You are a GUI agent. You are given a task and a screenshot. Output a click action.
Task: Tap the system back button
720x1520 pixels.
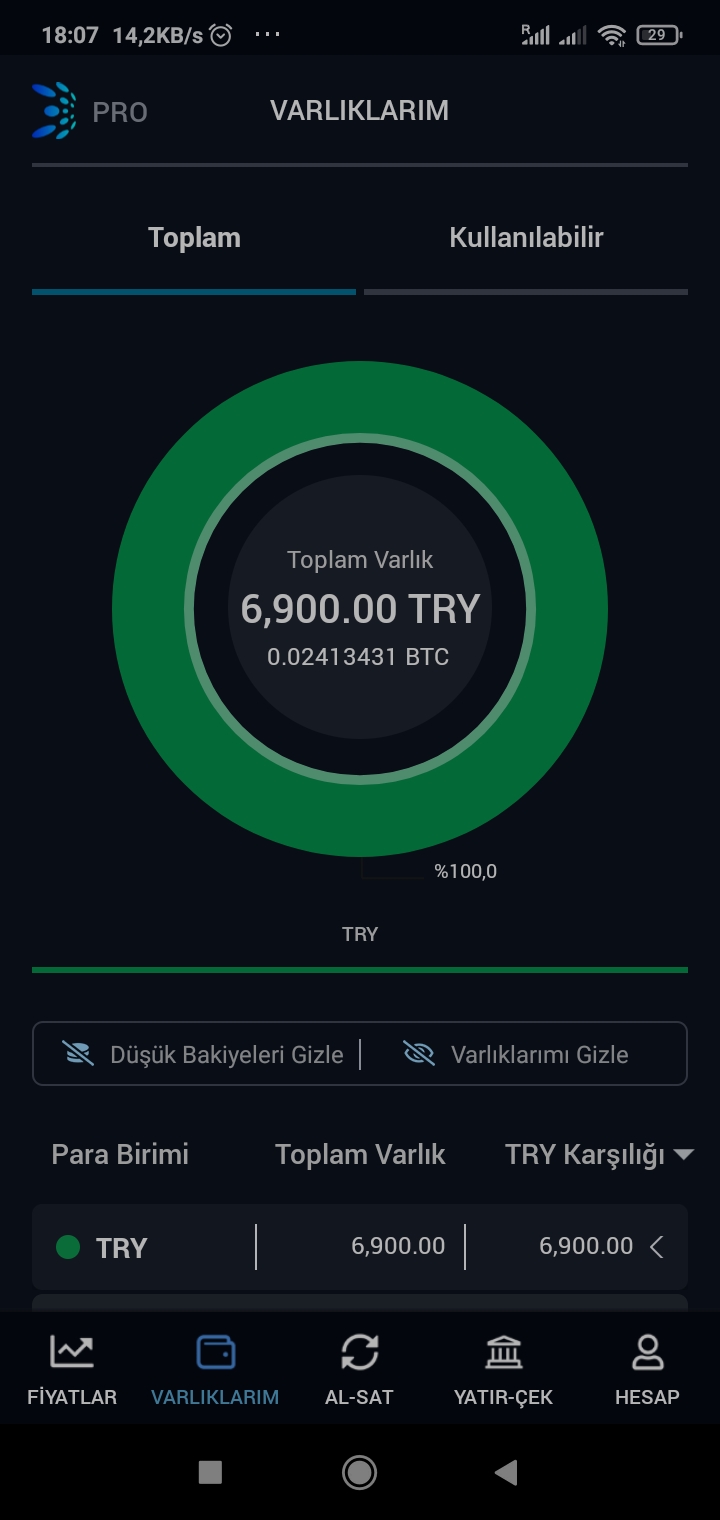[x=507, y=1471]
